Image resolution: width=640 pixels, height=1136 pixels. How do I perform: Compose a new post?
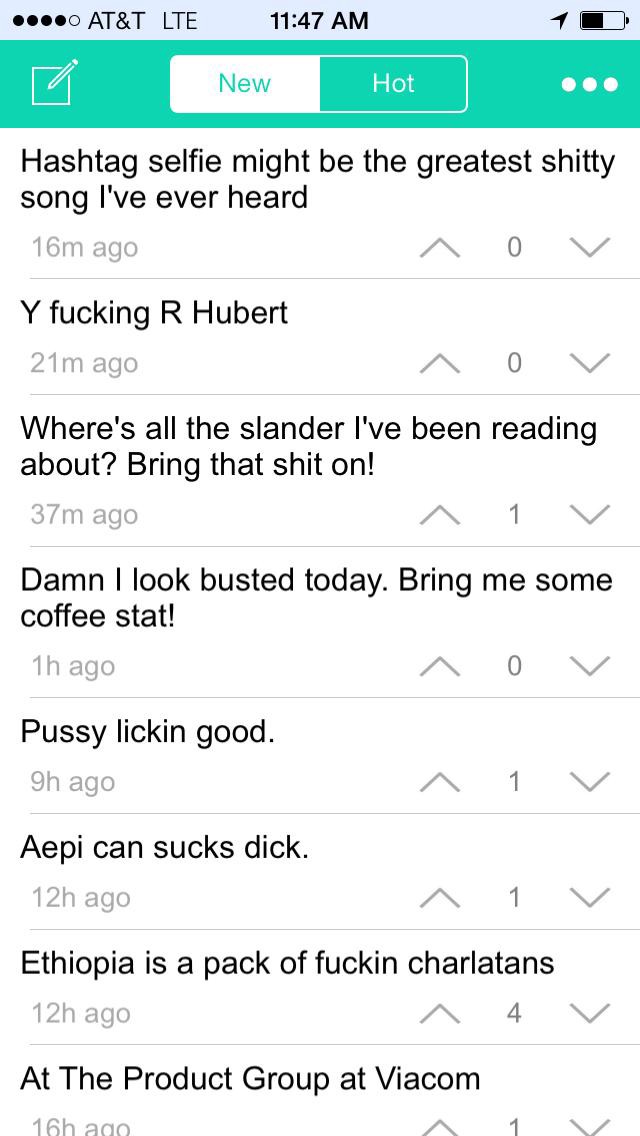pyautogui.click(x=54, y=83)
